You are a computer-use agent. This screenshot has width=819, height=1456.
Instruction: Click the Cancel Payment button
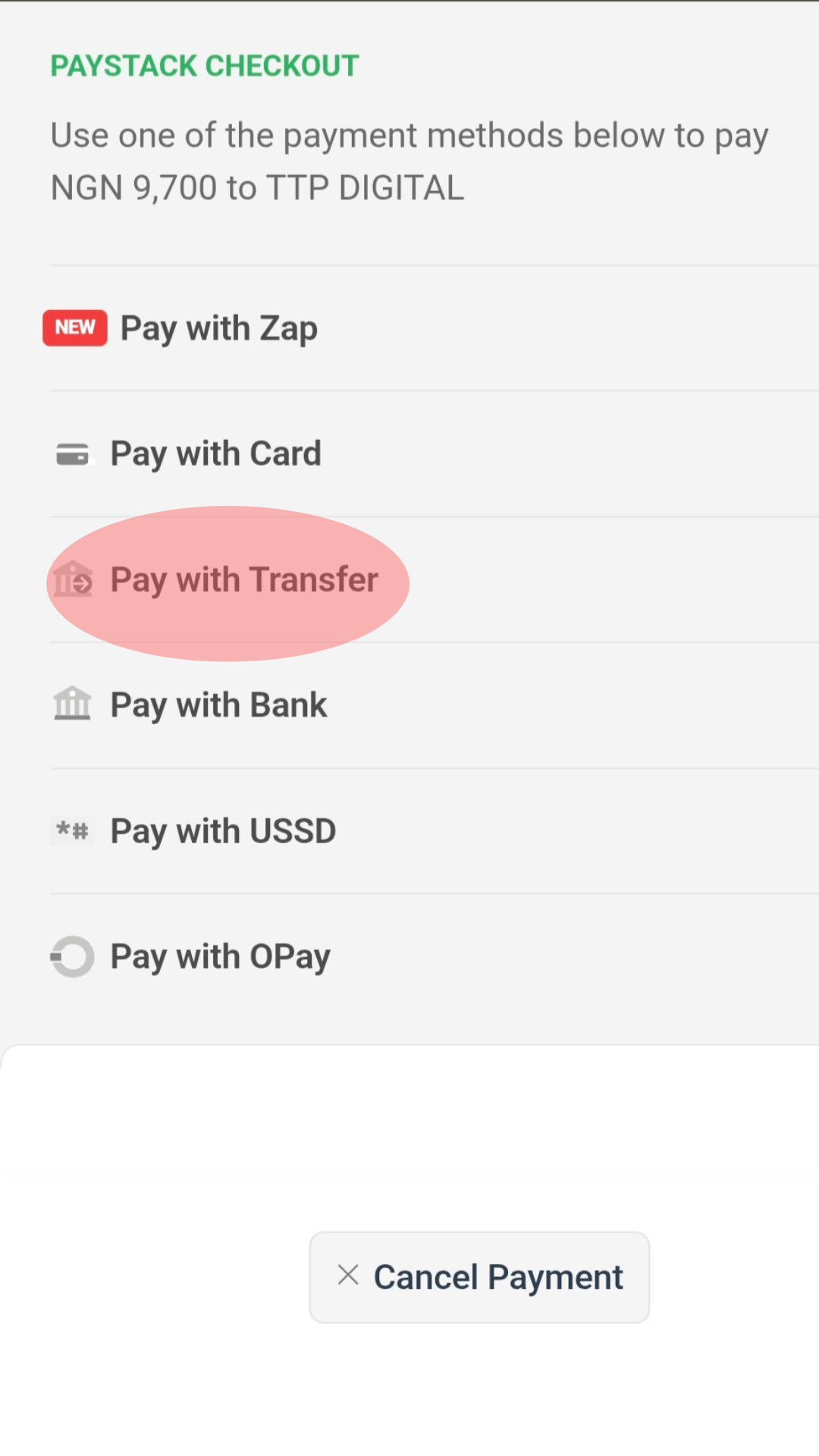click(479, 1276)
